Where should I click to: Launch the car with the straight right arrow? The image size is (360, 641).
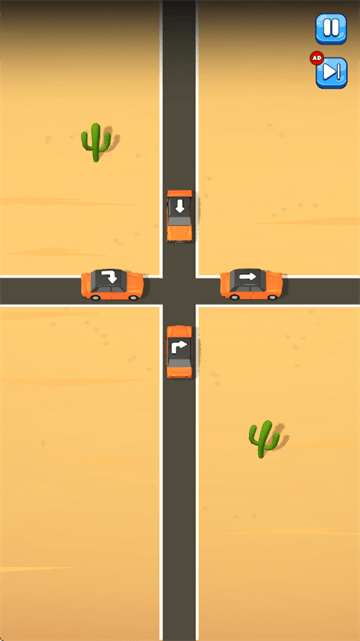(x=251, y=285)
